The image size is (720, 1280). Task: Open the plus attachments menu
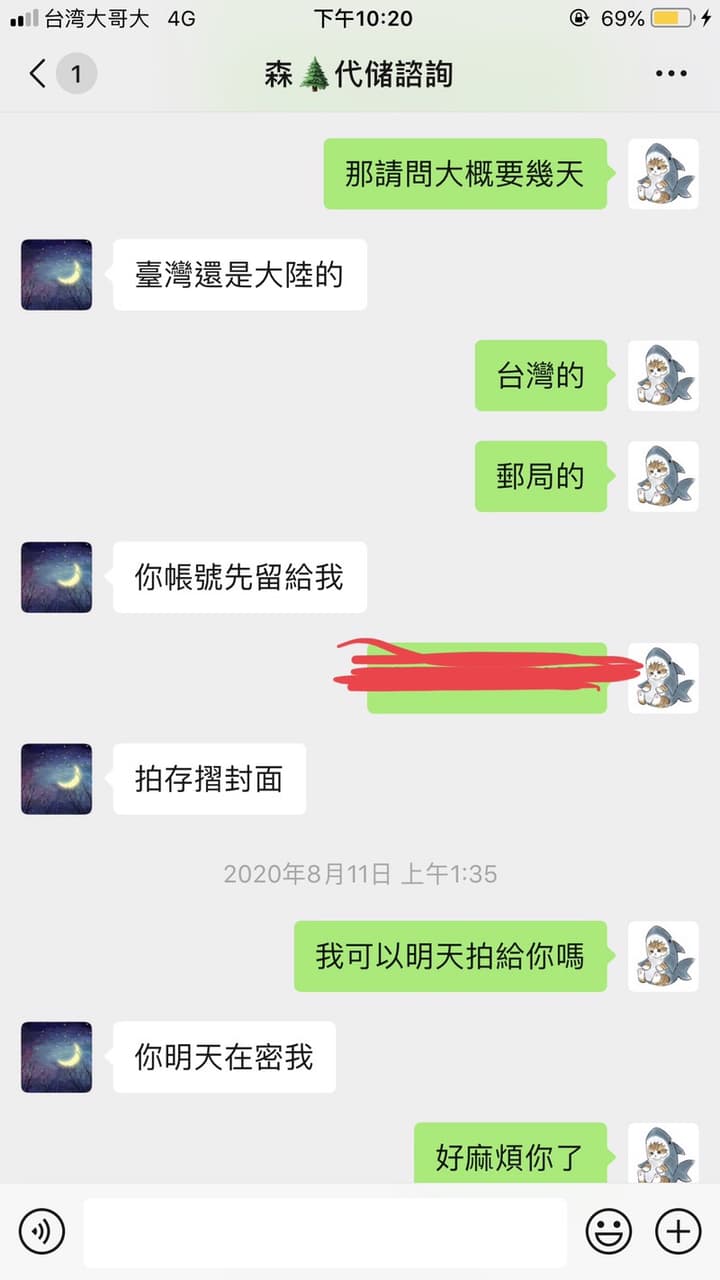pyautogui.click(x=678, y=1230)
